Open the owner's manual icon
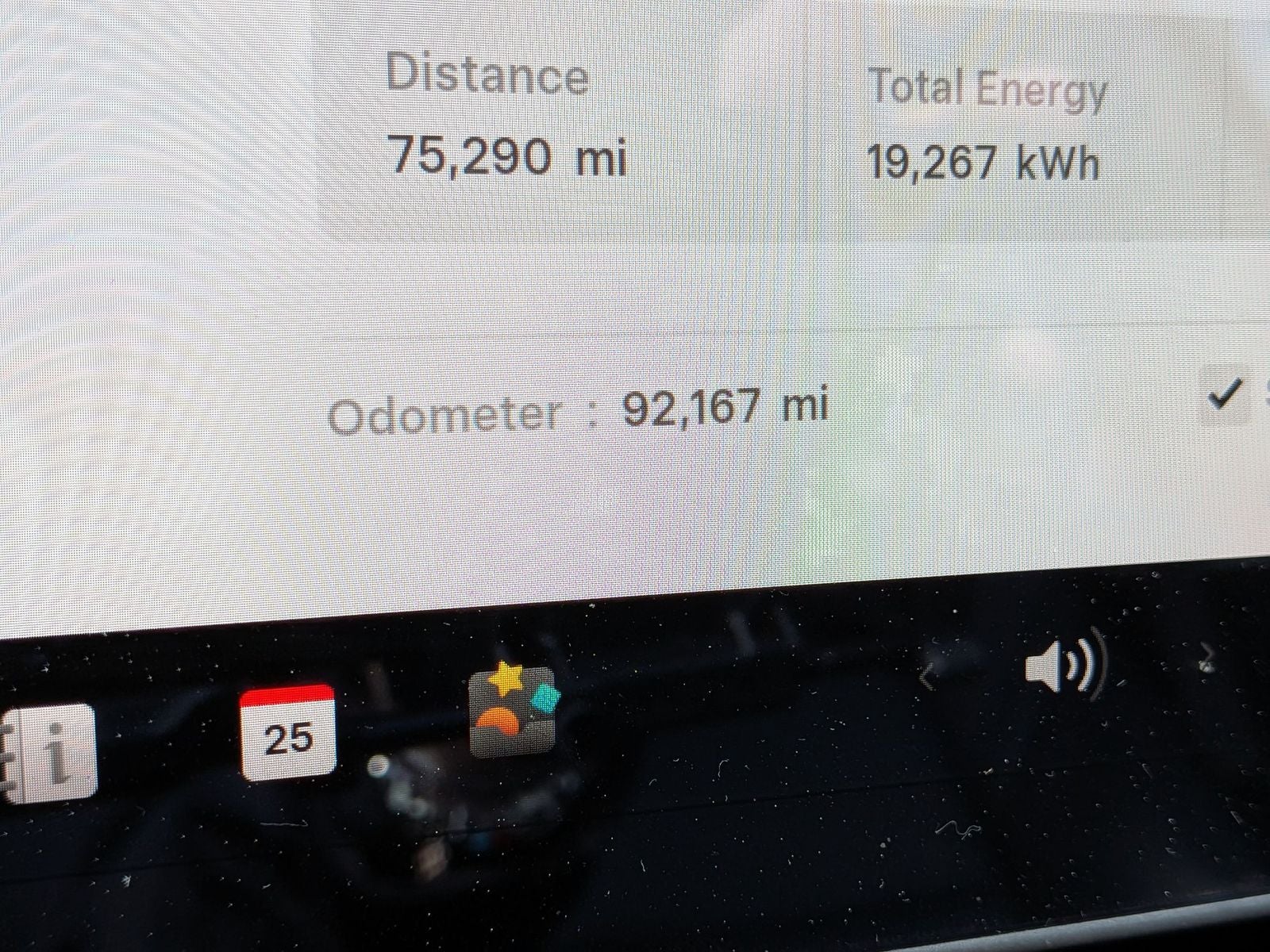1270x952 pixels. [52, 752]
